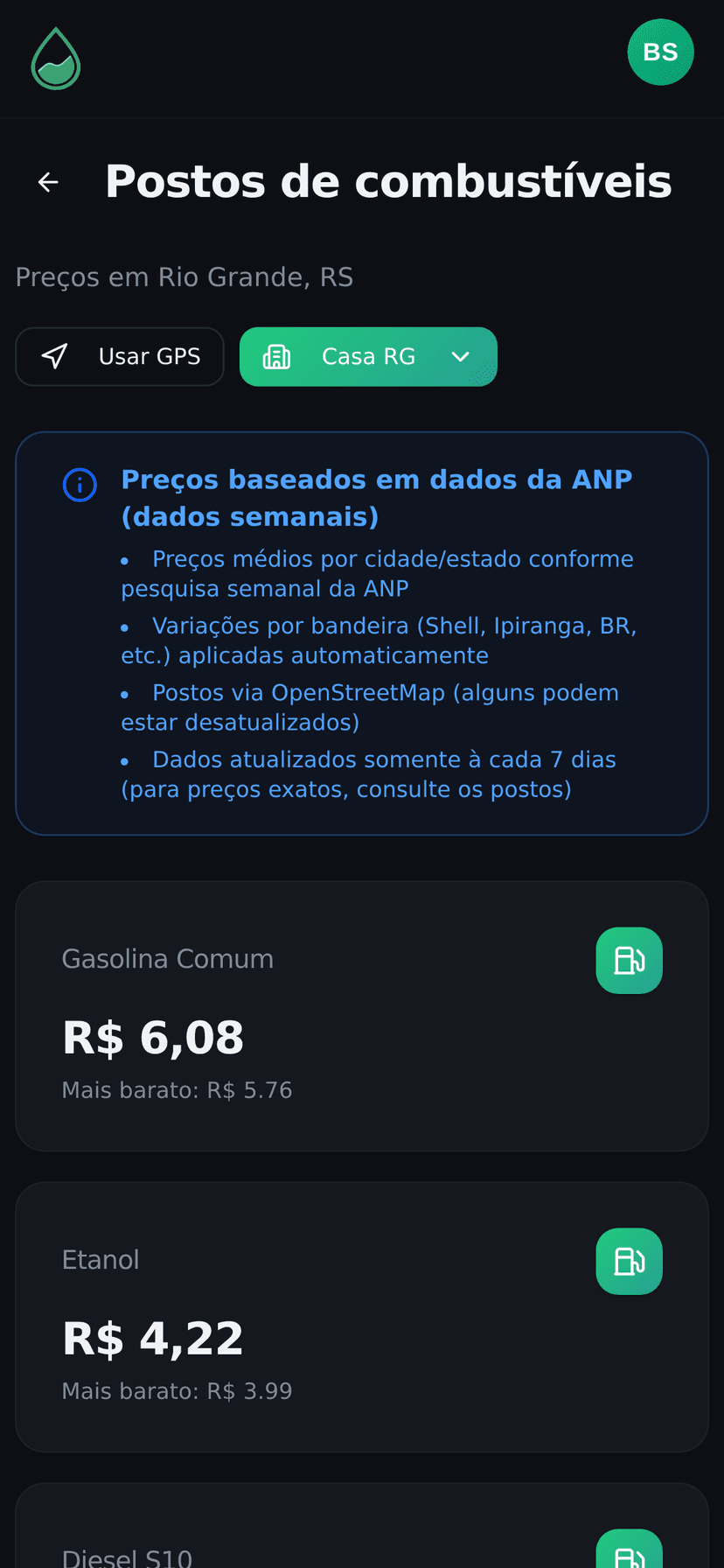Select the Casa RG location option
The height and width of the screenshot is (1568, 724).
(368, 356)
